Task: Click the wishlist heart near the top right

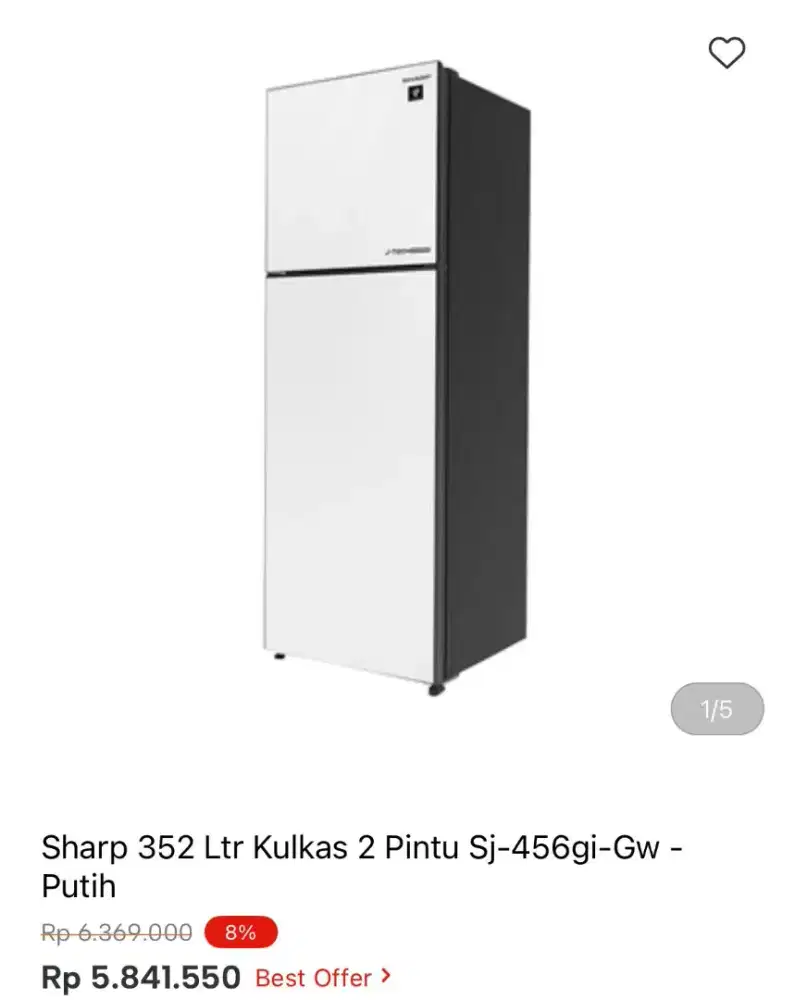Action: point(727,50)
